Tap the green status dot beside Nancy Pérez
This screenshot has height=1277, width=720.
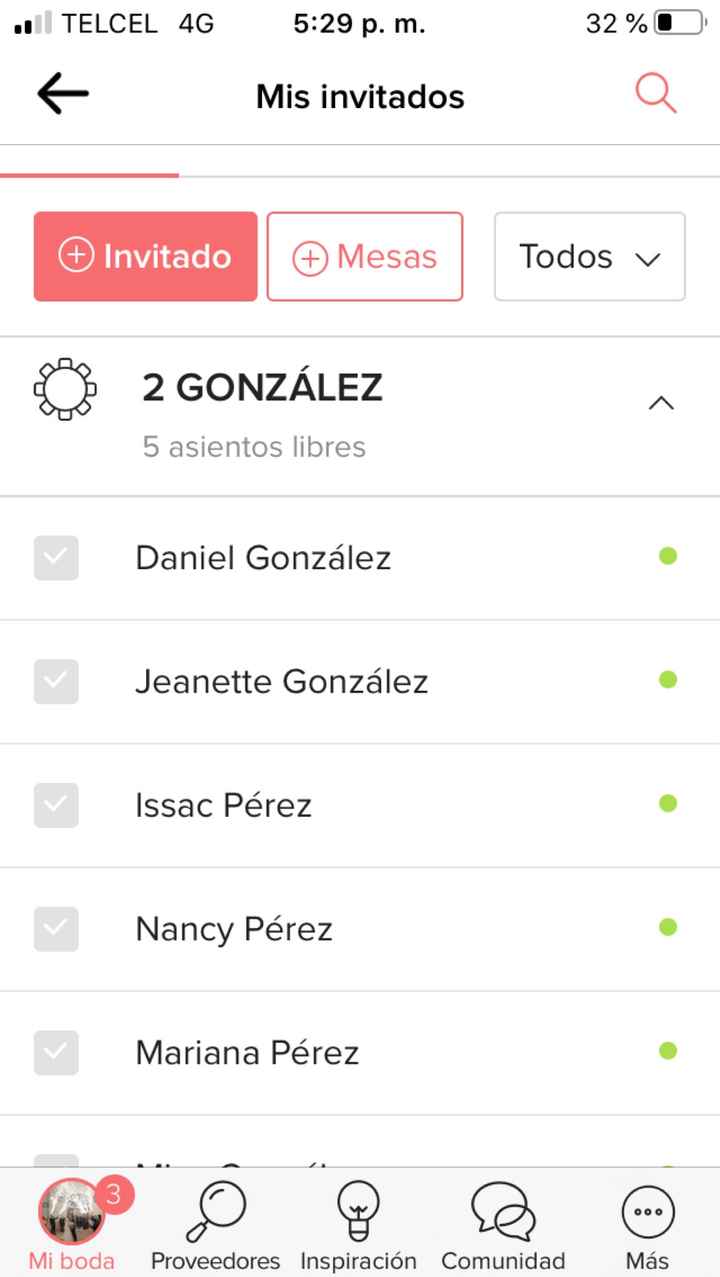(667, 927)
